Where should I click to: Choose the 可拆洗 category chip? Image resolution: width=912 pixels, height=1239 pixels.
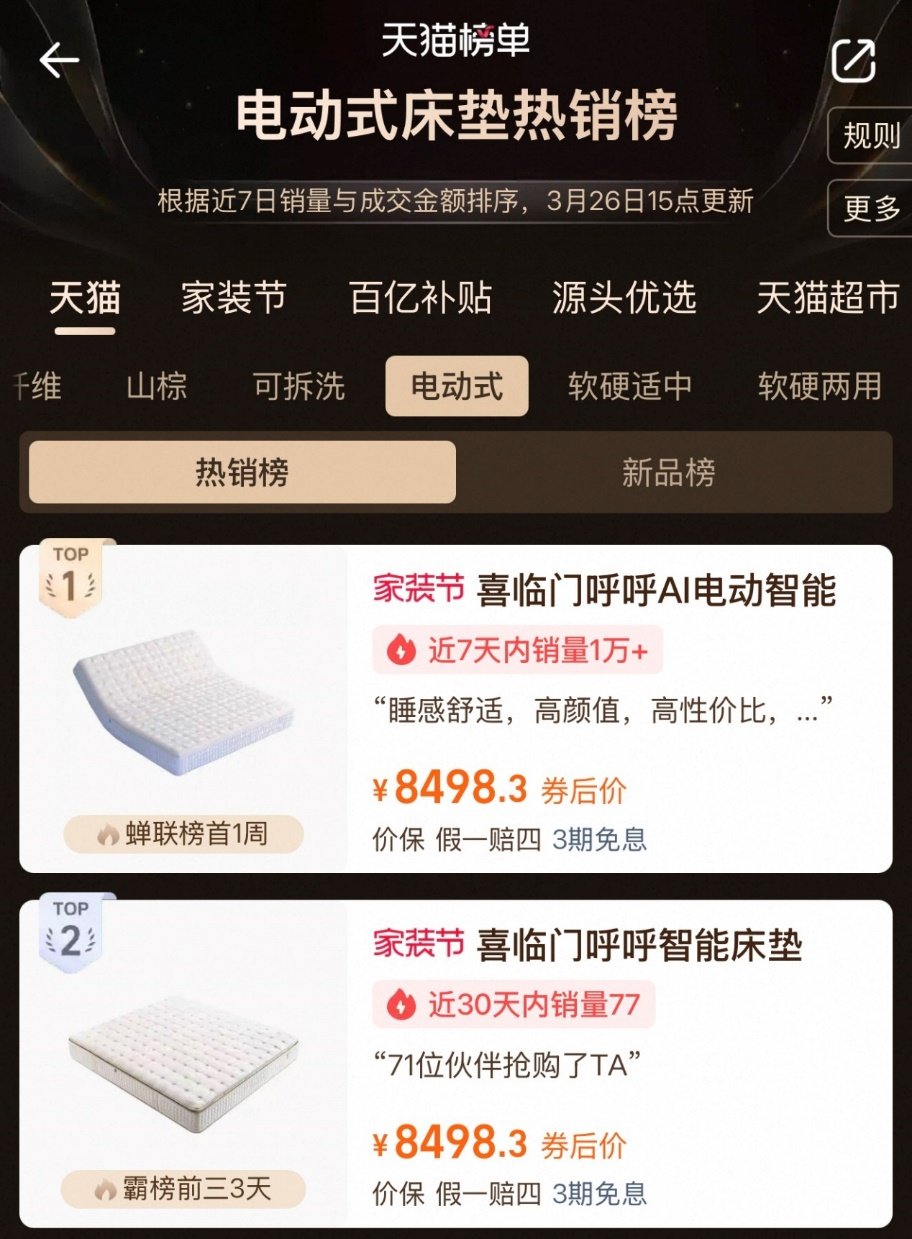pyautogui.click(x=299, y=386)
